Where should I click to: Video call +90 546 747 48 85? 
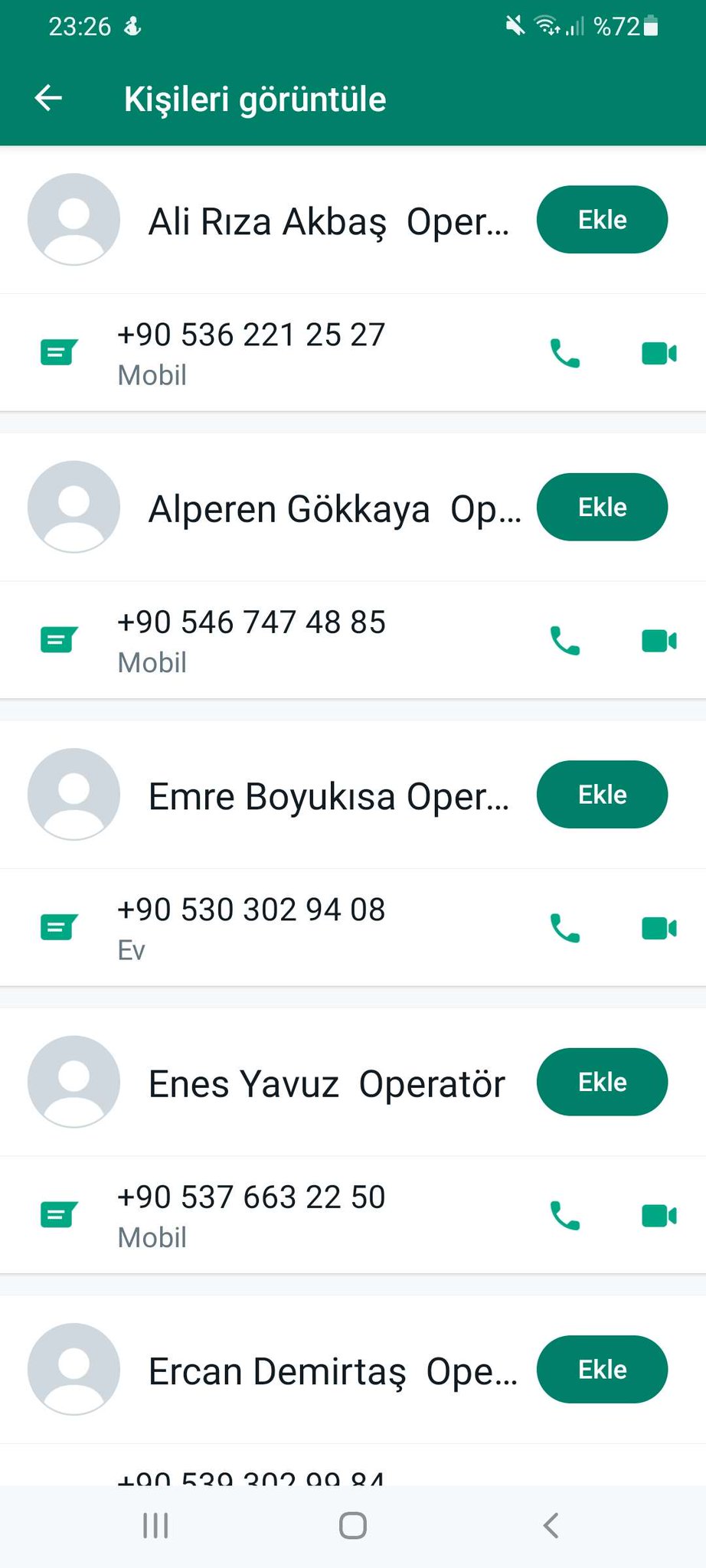coord(659,640)
